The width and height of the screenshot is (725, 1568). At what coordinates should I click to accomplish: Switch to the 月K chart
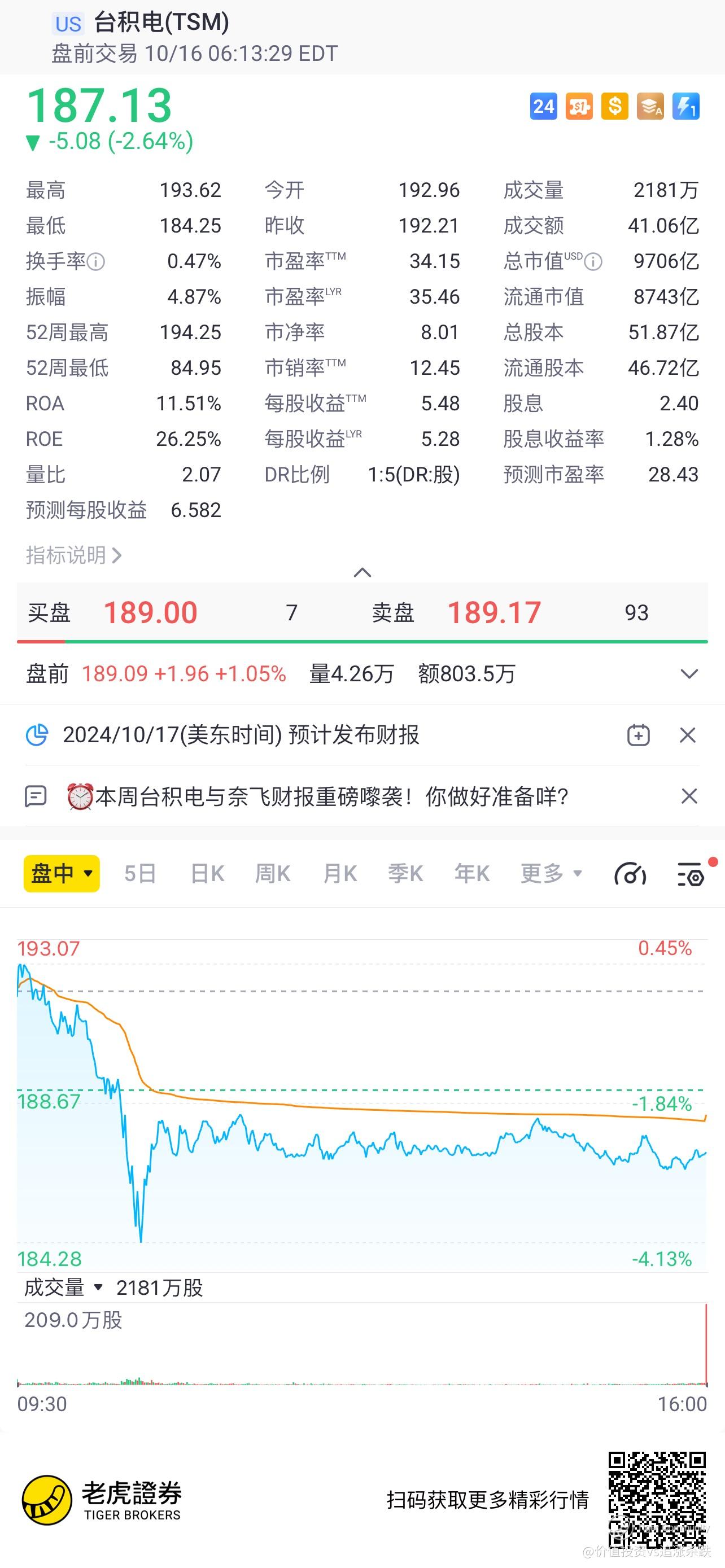(340, 874)
